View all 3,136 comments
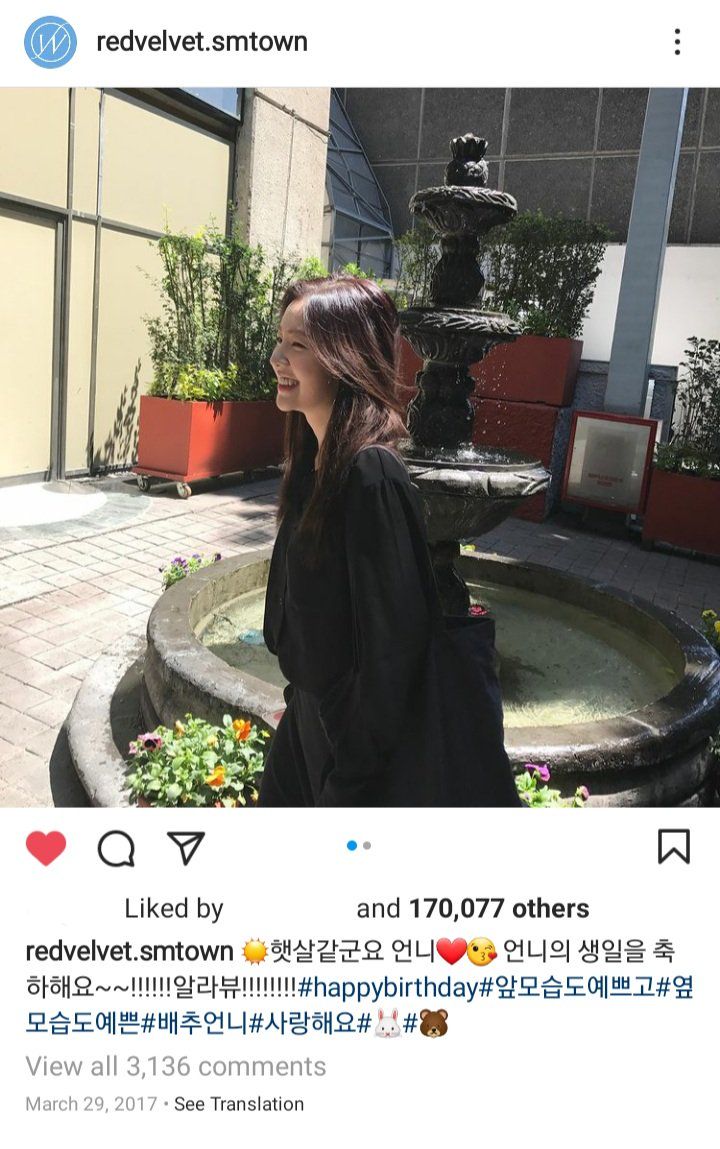This screenshot has width=720, height=1149. click(176, 1066)
